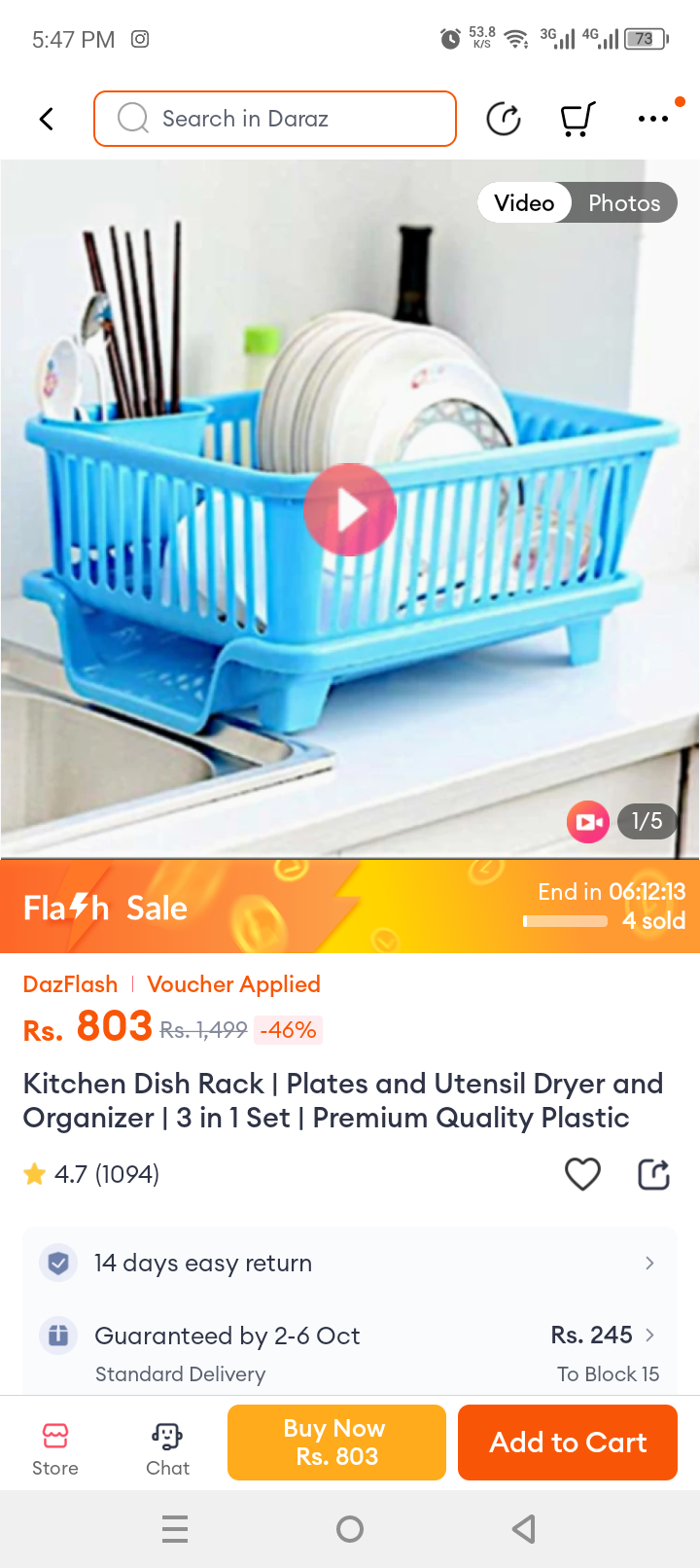700x1568 pixels.
Task: Open the shopping cart icon
Action: [x=577, y=119]
